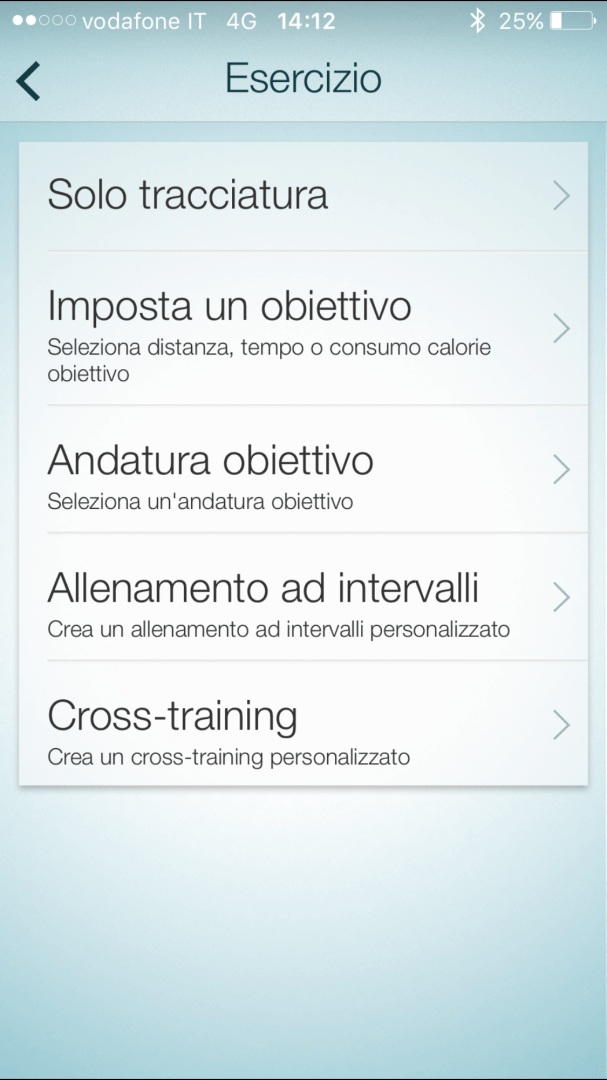
Task: Select the Solo tracciatura option
Action: (x=303, y=195)
